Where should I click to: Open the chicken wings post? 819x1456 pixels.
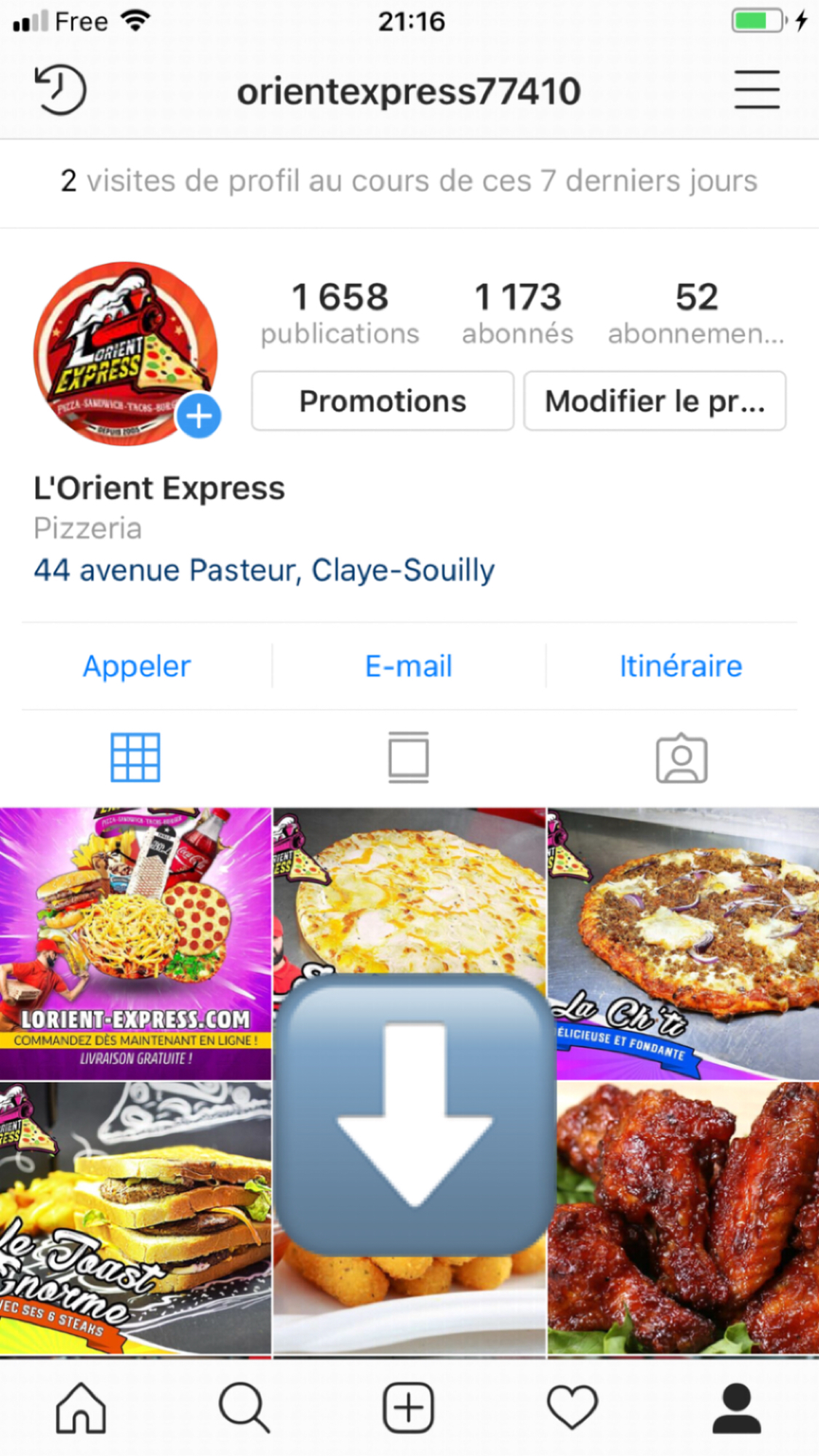point(684,1217)
